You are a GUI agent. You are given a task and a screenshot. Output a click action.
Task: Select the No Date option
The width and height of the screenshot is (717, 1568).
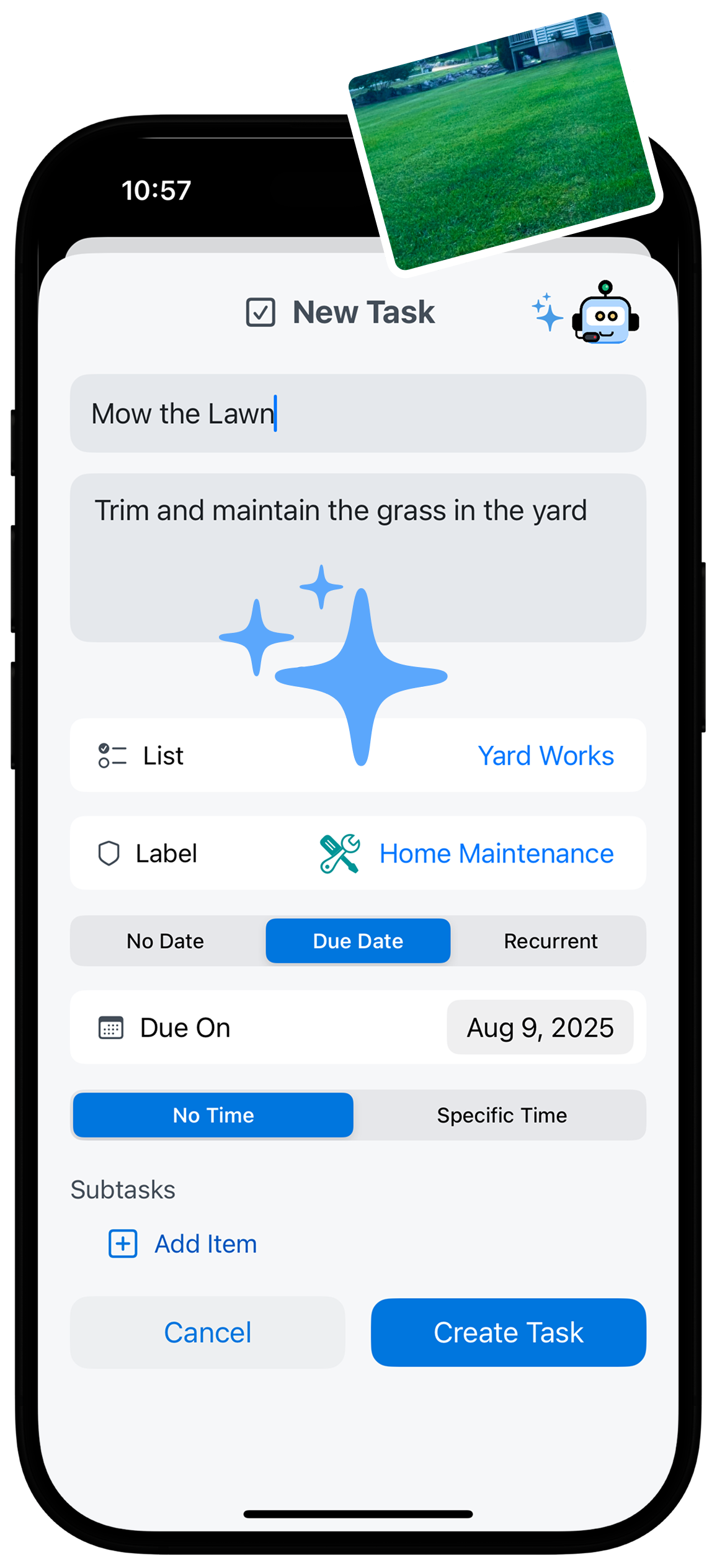164,941
